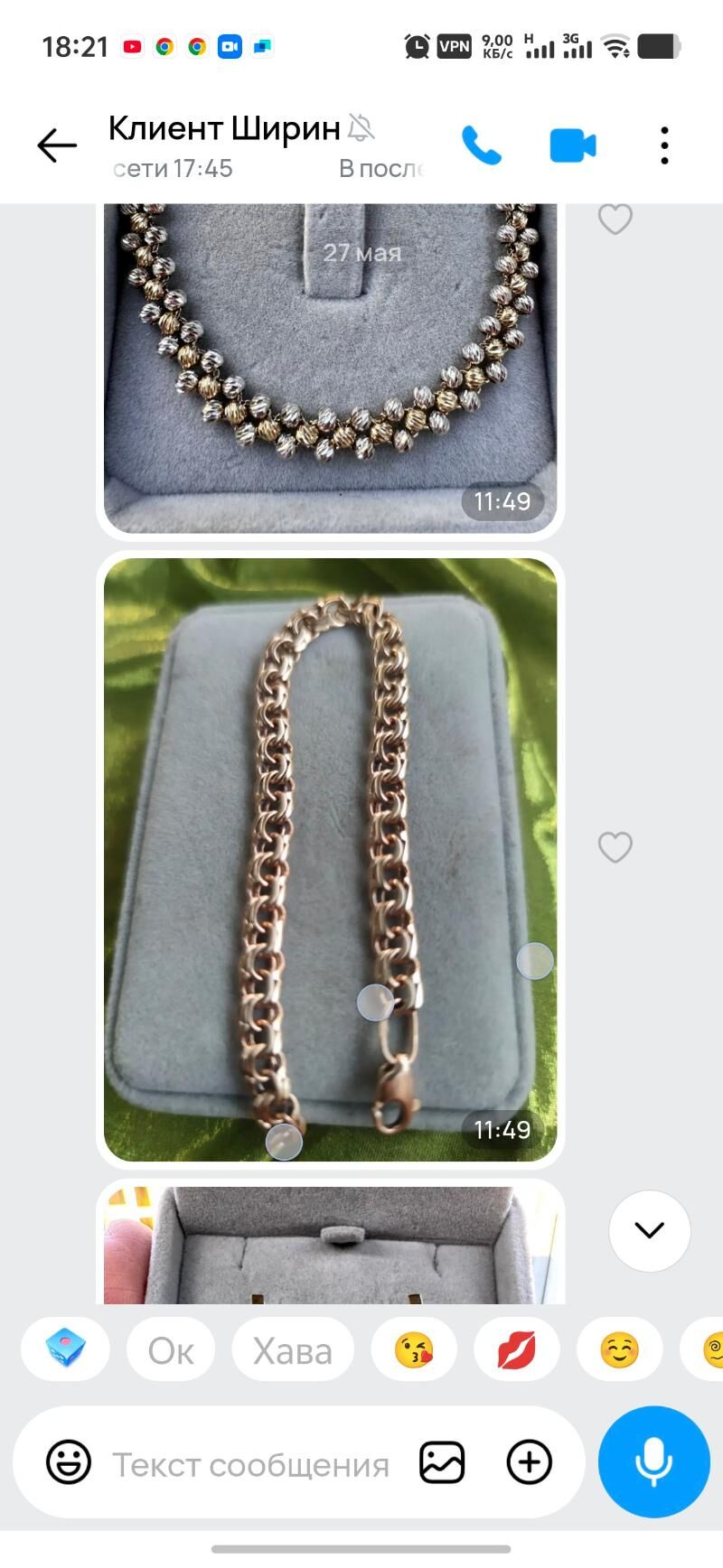The image size is (723, 1568).
Task: Focus the Текст сообщения input field
Action: [x=251, y=1464]
